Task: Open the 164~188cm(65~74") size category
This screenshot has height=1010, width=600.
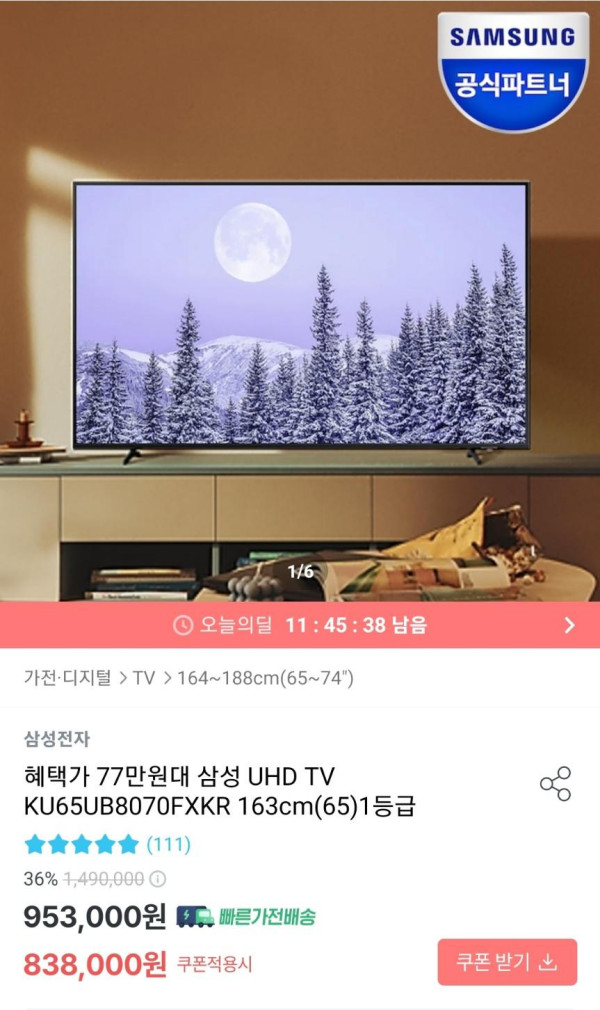Action: [x=265, y=678]
